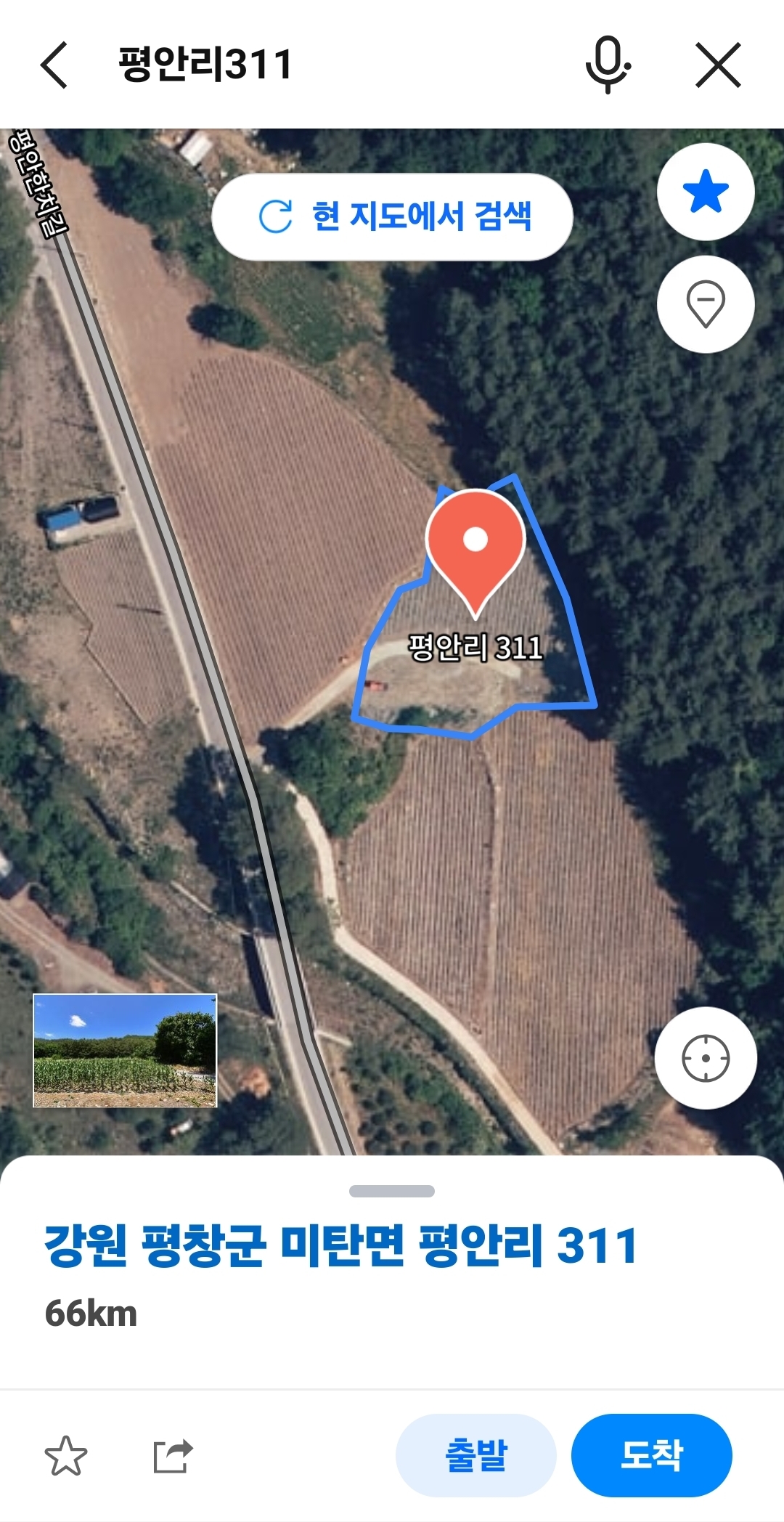The width and height of the screenshot is (784, 1522).
Task: Tap the microphone icon for voice search
Action: pos(608,65)
